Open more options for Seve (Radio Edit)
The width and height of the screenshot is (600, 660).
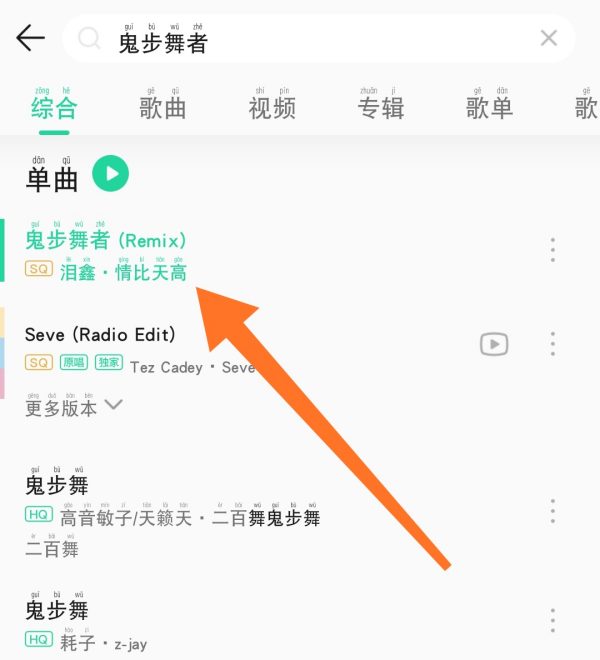552,345
